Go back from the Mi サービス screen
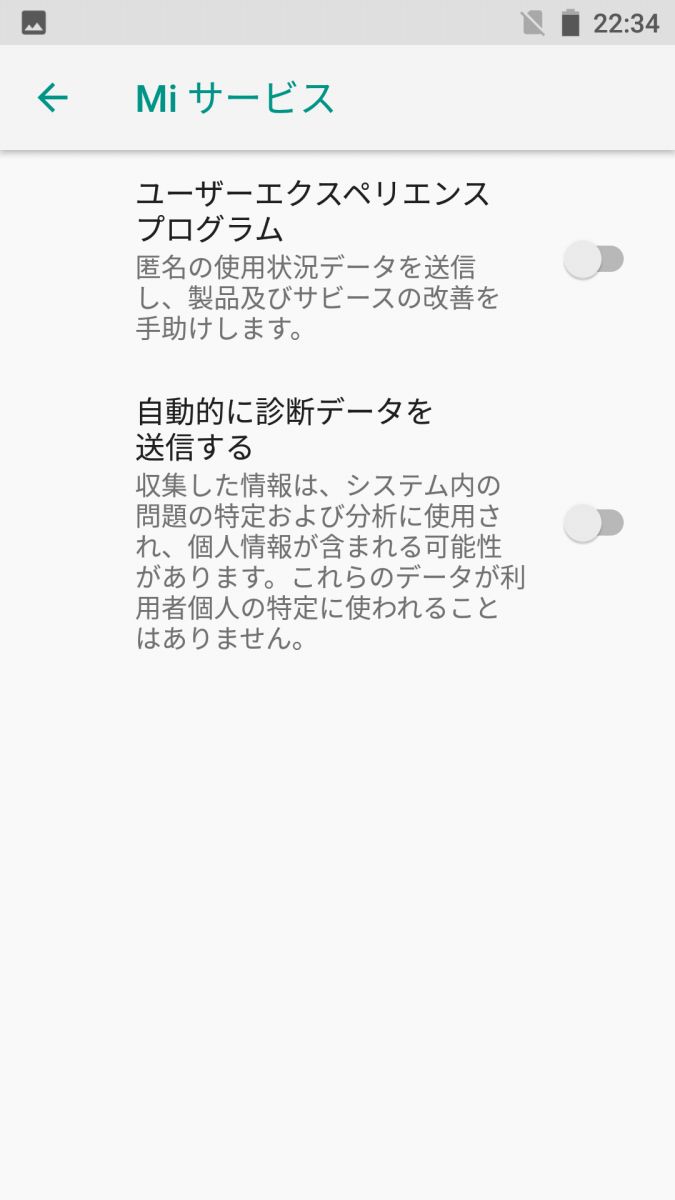The image size is (675, 1200). pos(52,98)
